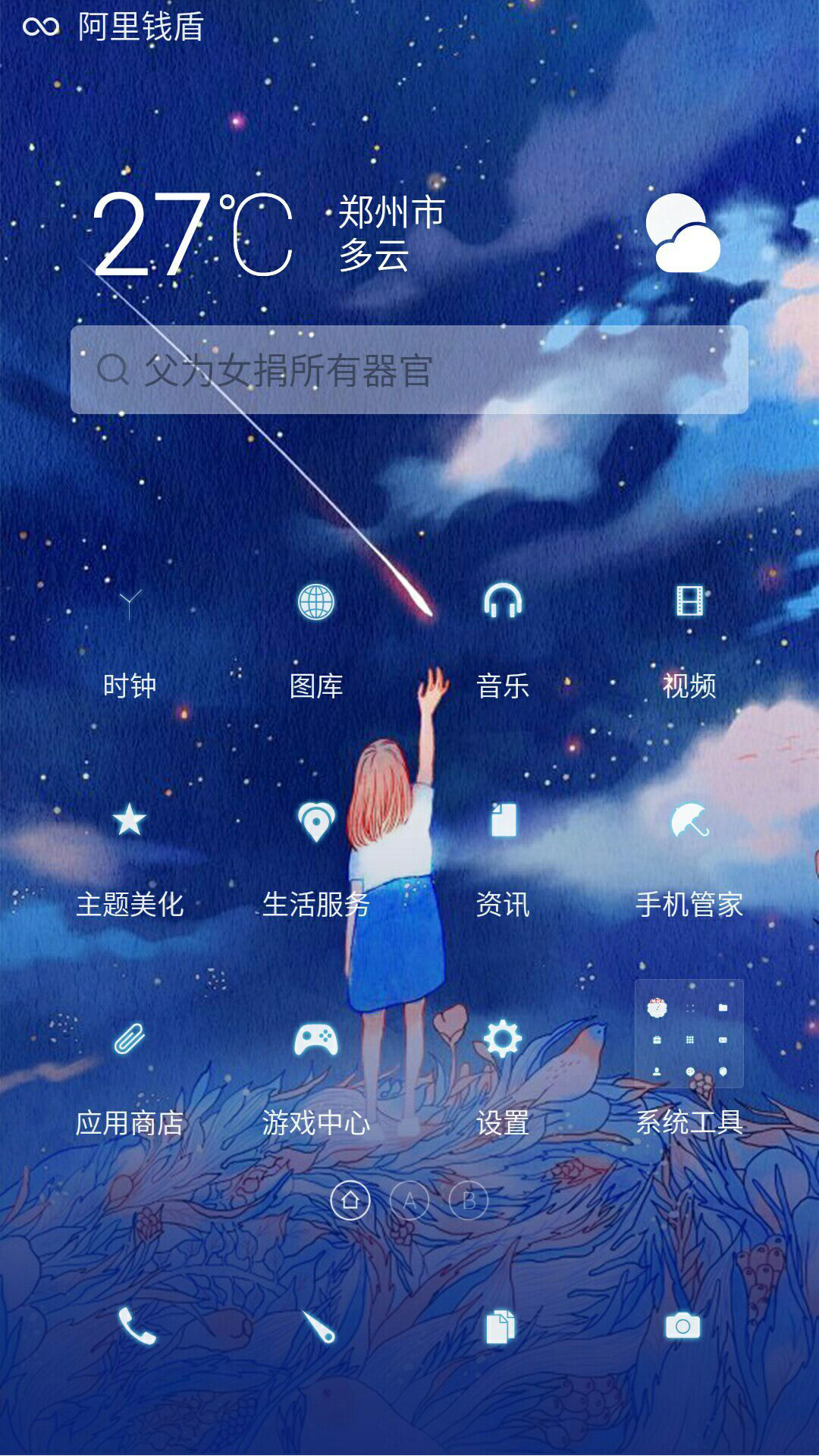Check the 郑州市 weather widget
Viewport: 819px width, 1456px height.
pos(391,232)
